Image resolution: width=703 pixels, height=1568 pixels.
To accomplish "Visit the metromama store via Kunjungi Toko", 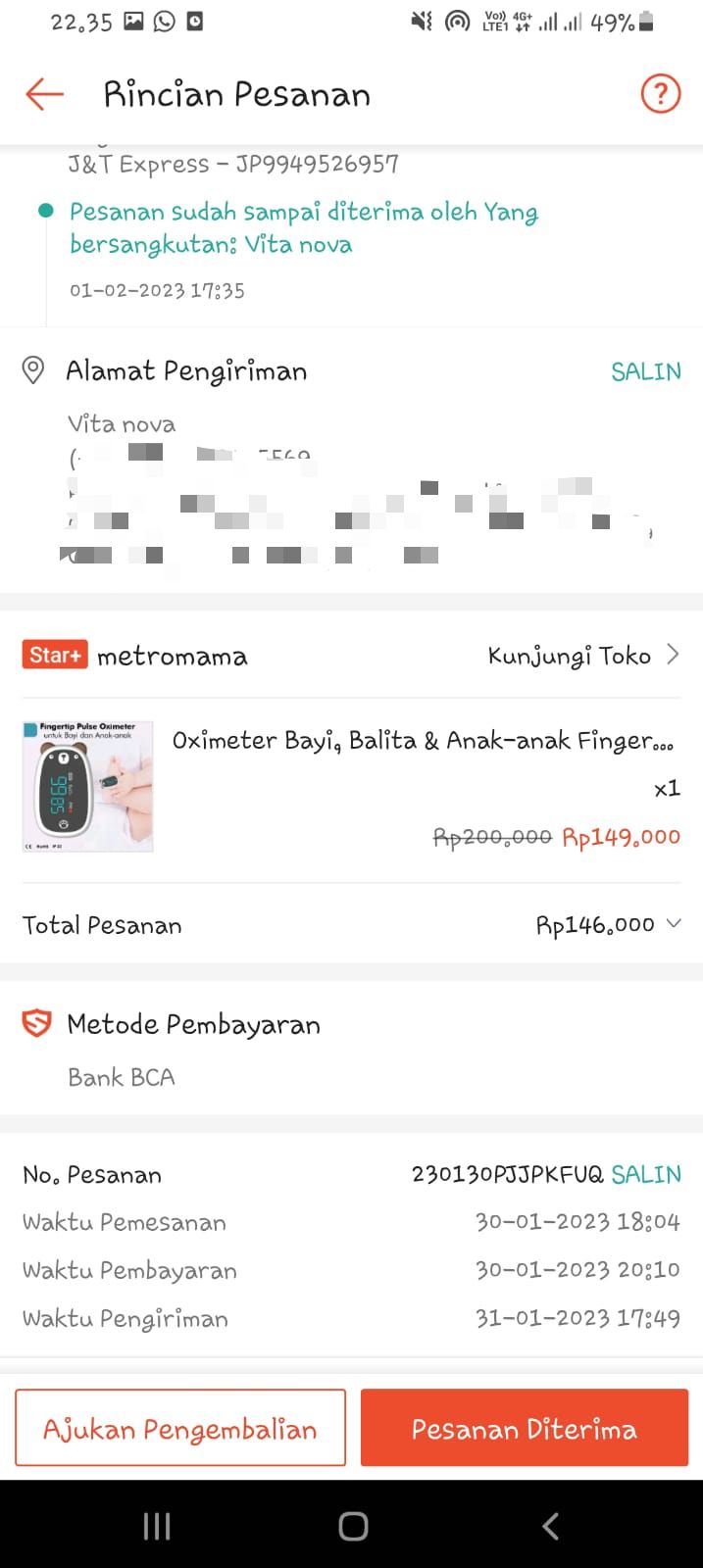I will tap(582, 656).
